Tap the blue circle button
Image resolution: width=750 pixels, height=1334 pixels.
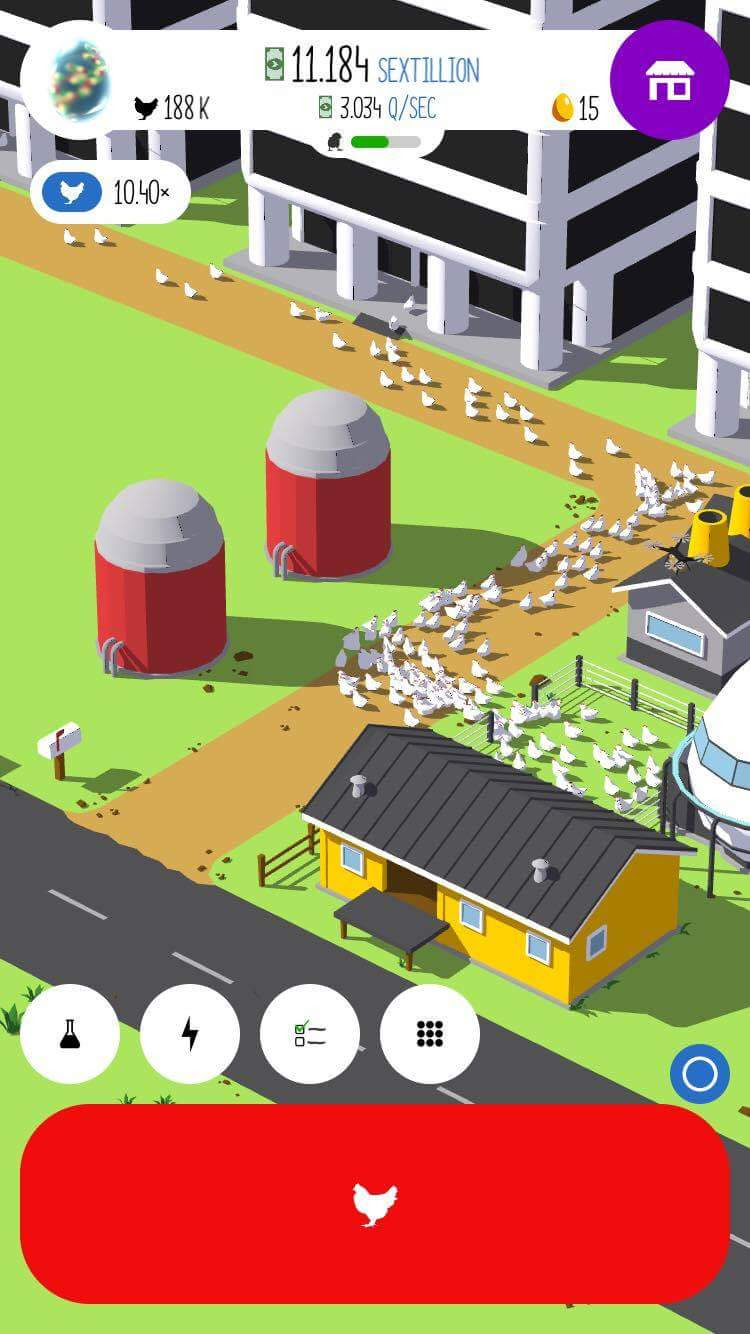click(699, 1074)
